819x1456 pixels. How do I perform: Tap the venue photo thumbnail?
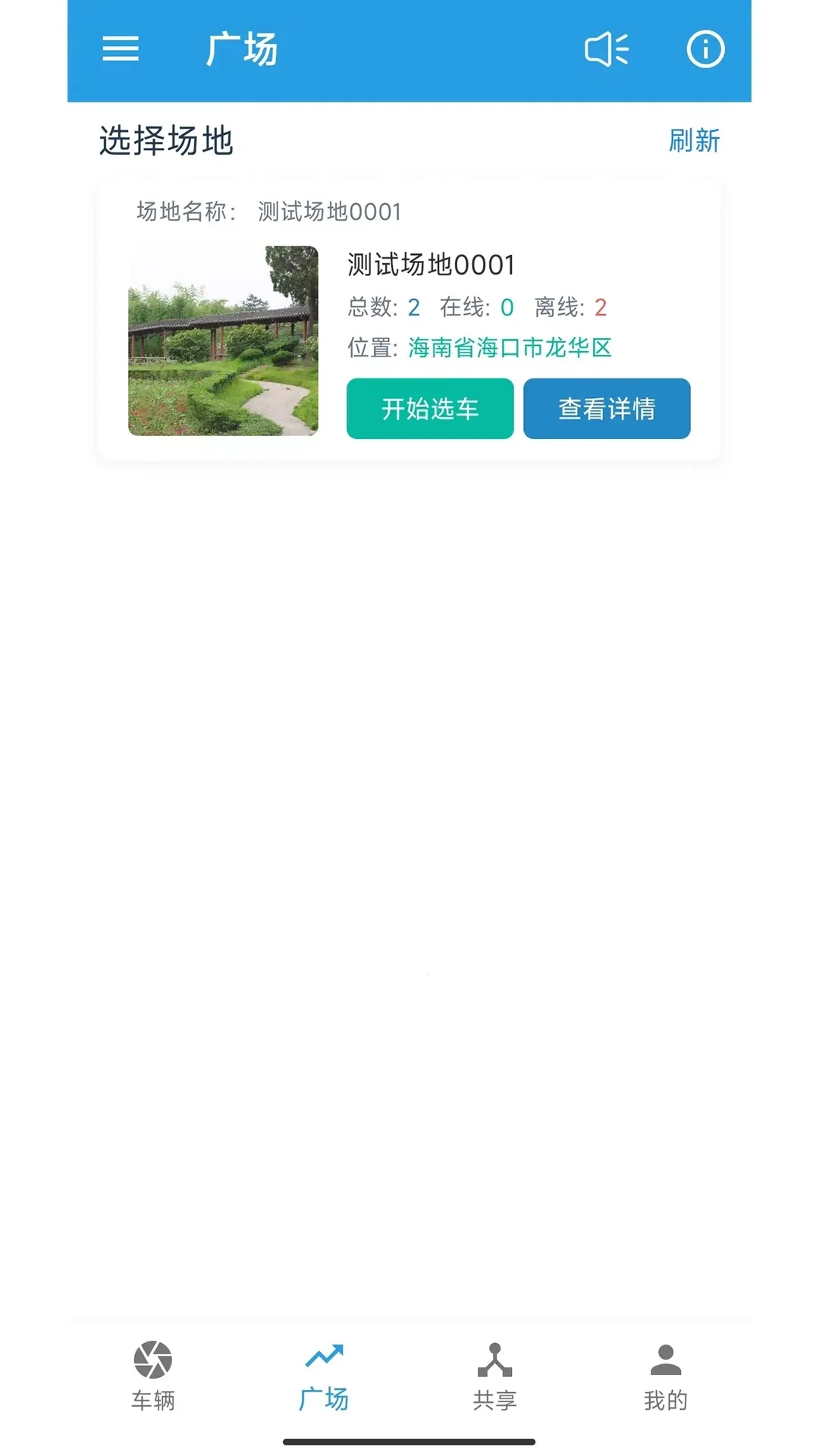click(x=224, y=340)
